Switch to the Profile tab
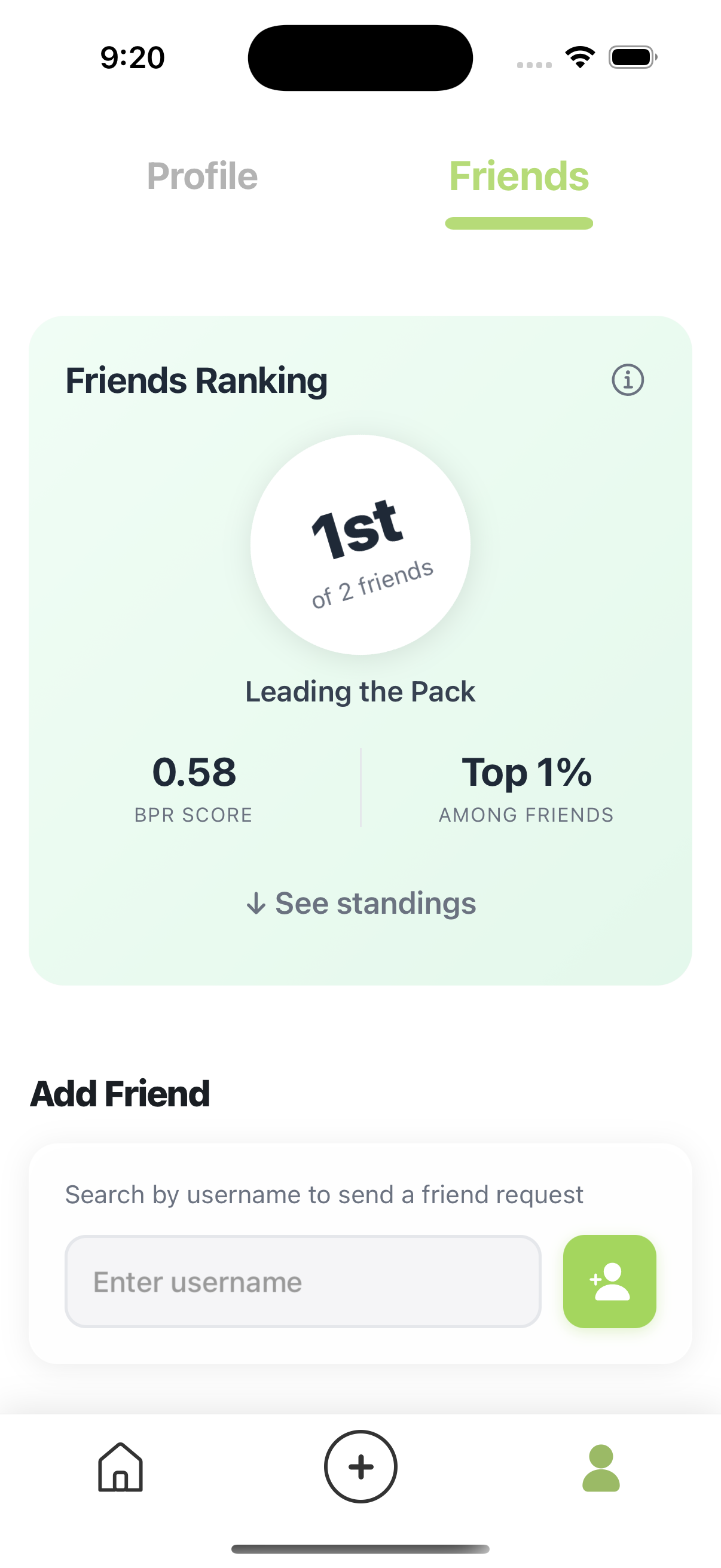The width and height of the screenshot is (721, 1568). 202,176
